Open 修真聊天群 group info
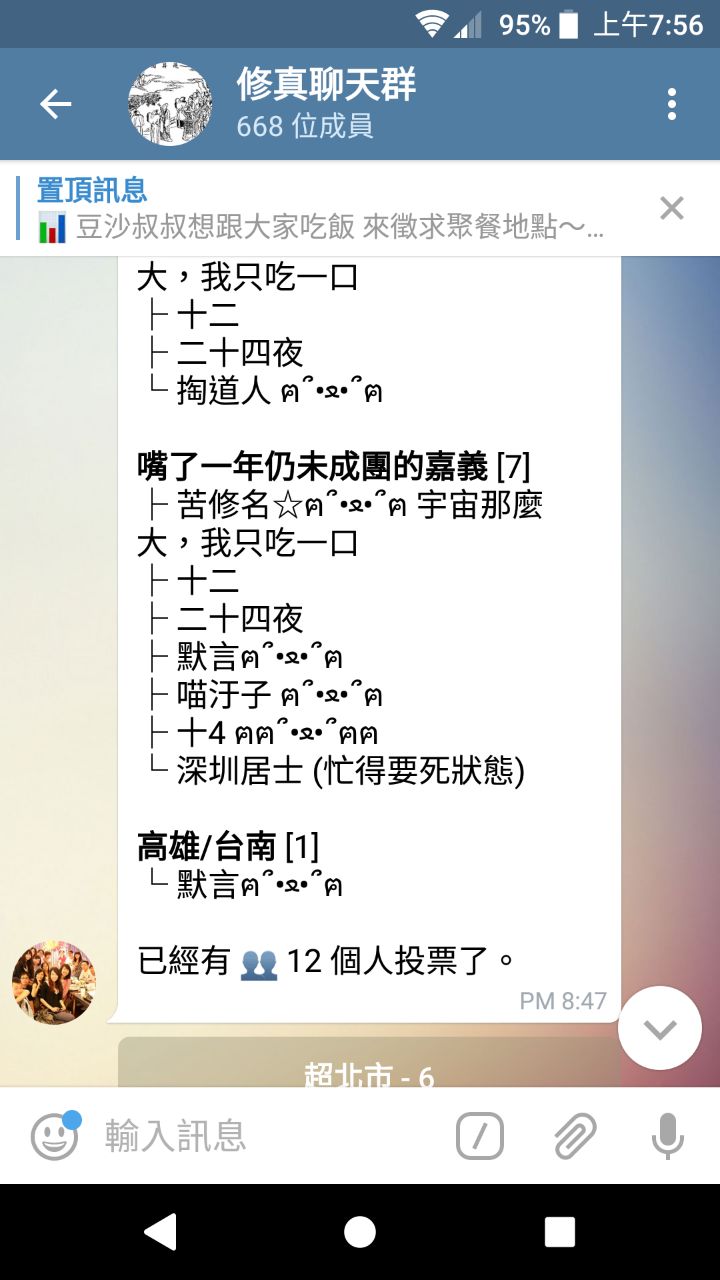The height and width of the screenshot is (1280, 720). click(325, 104)
